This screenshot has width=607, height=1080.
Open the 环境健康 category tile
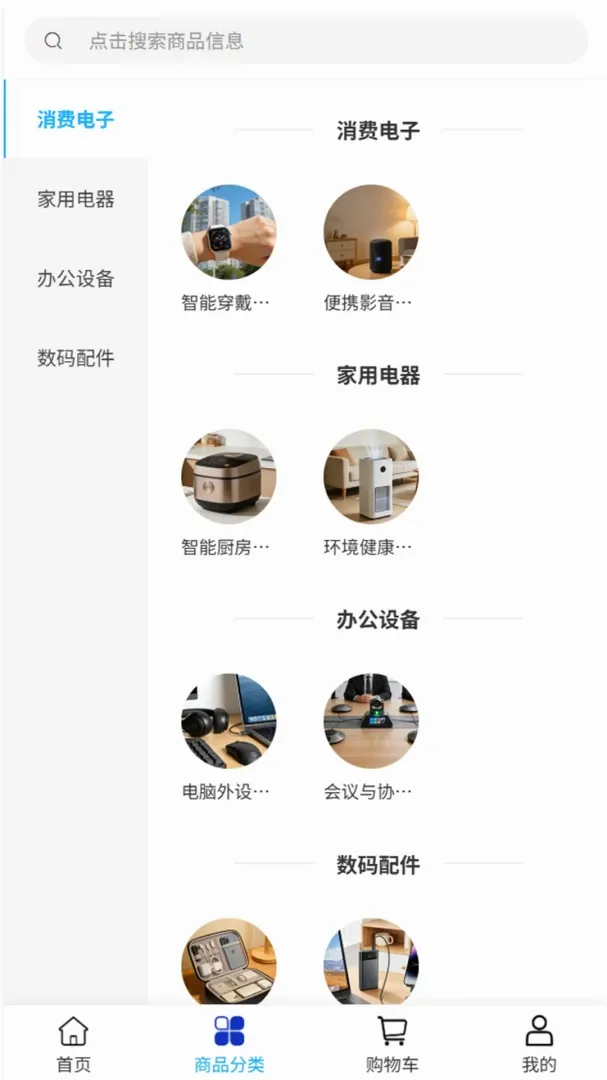tap(371, 492)
